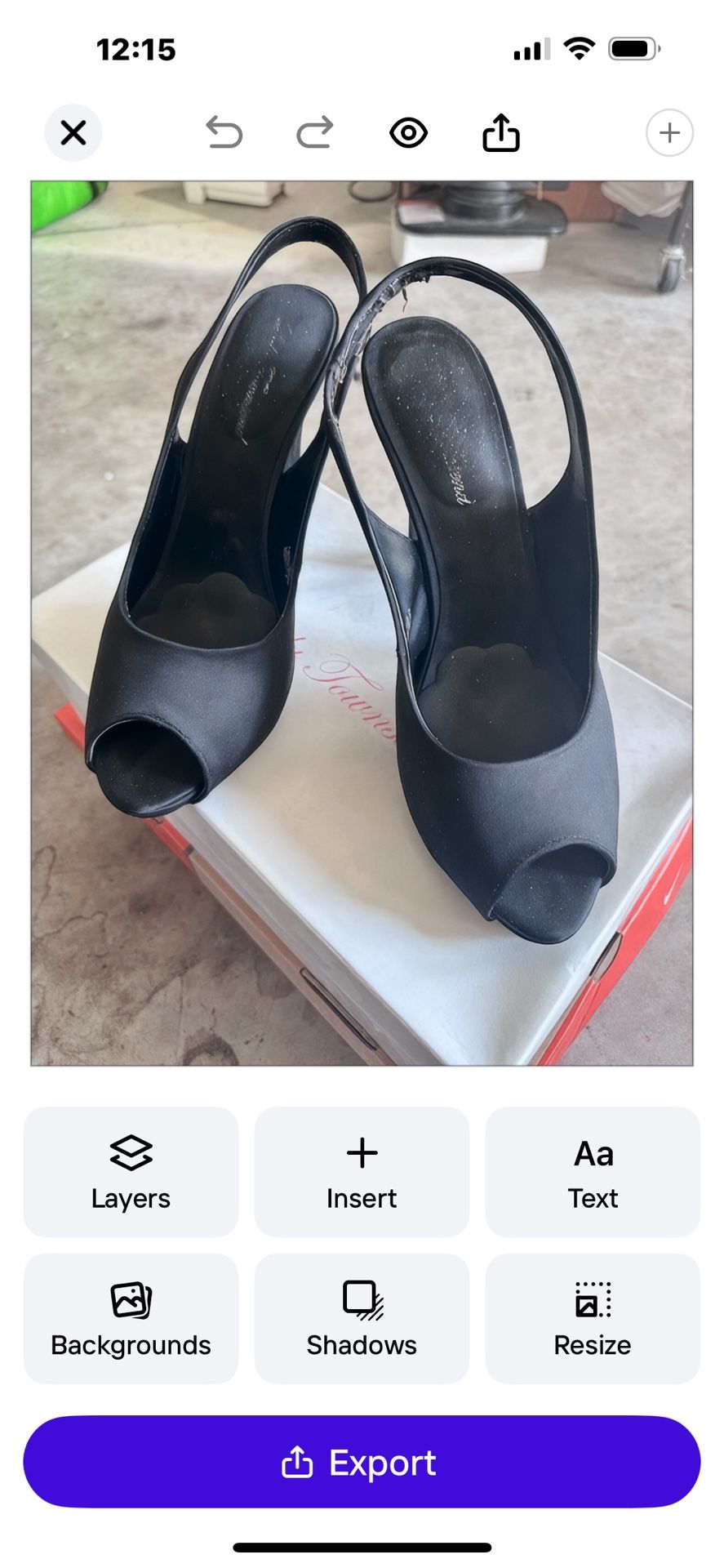Open the Layers panel icon

(130, 1153)
